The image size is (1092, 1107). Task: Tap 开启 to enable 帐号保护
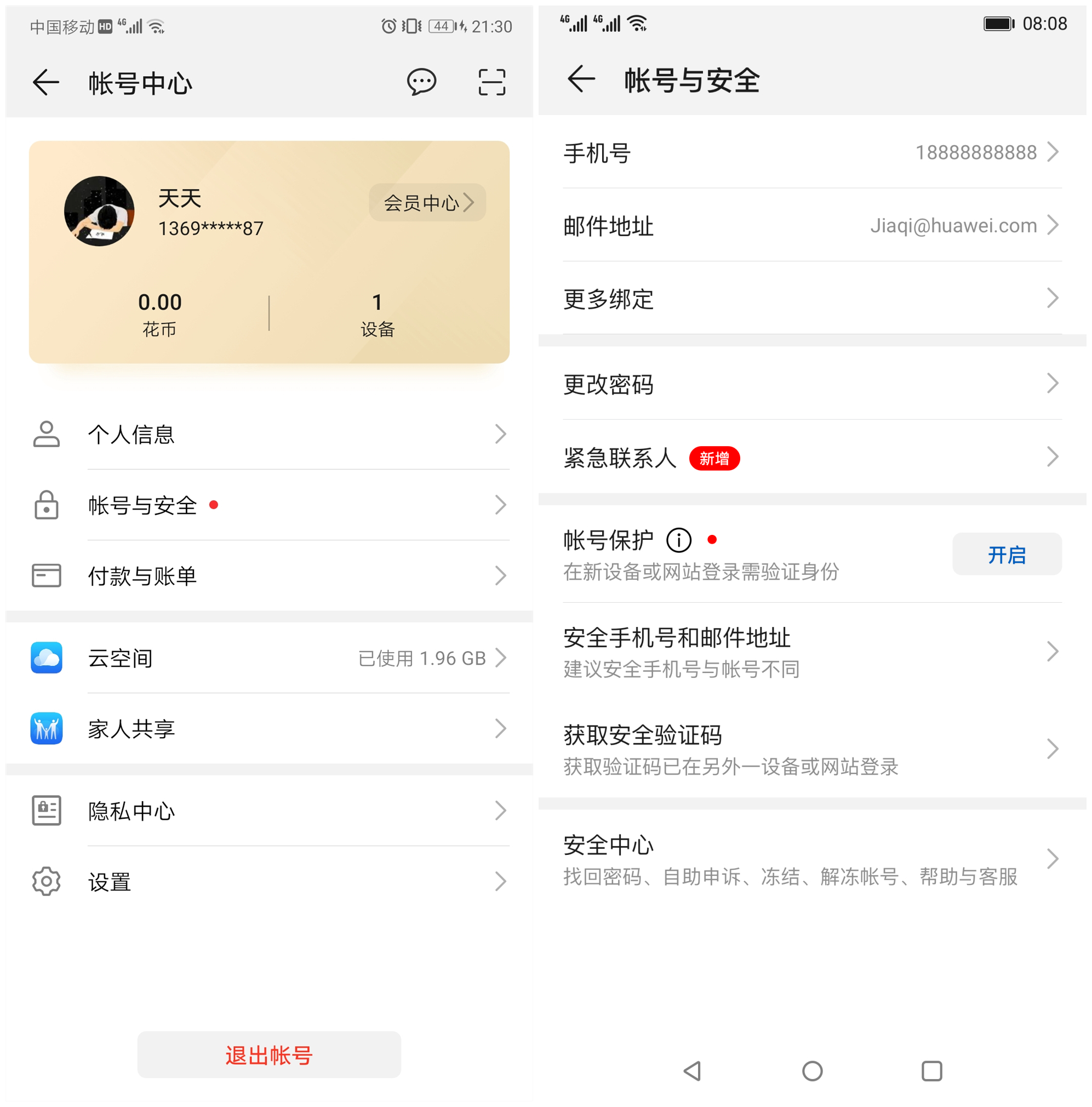(x=1007, y=554)
